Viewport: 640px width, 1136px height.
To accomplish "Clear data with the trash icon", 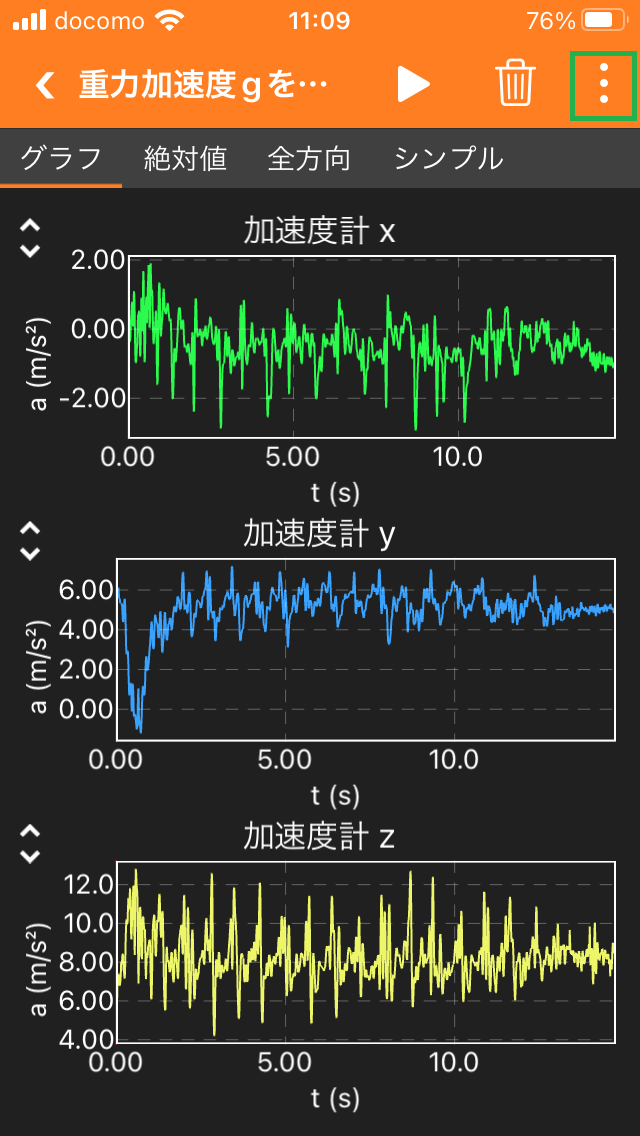I will (516, 85).
